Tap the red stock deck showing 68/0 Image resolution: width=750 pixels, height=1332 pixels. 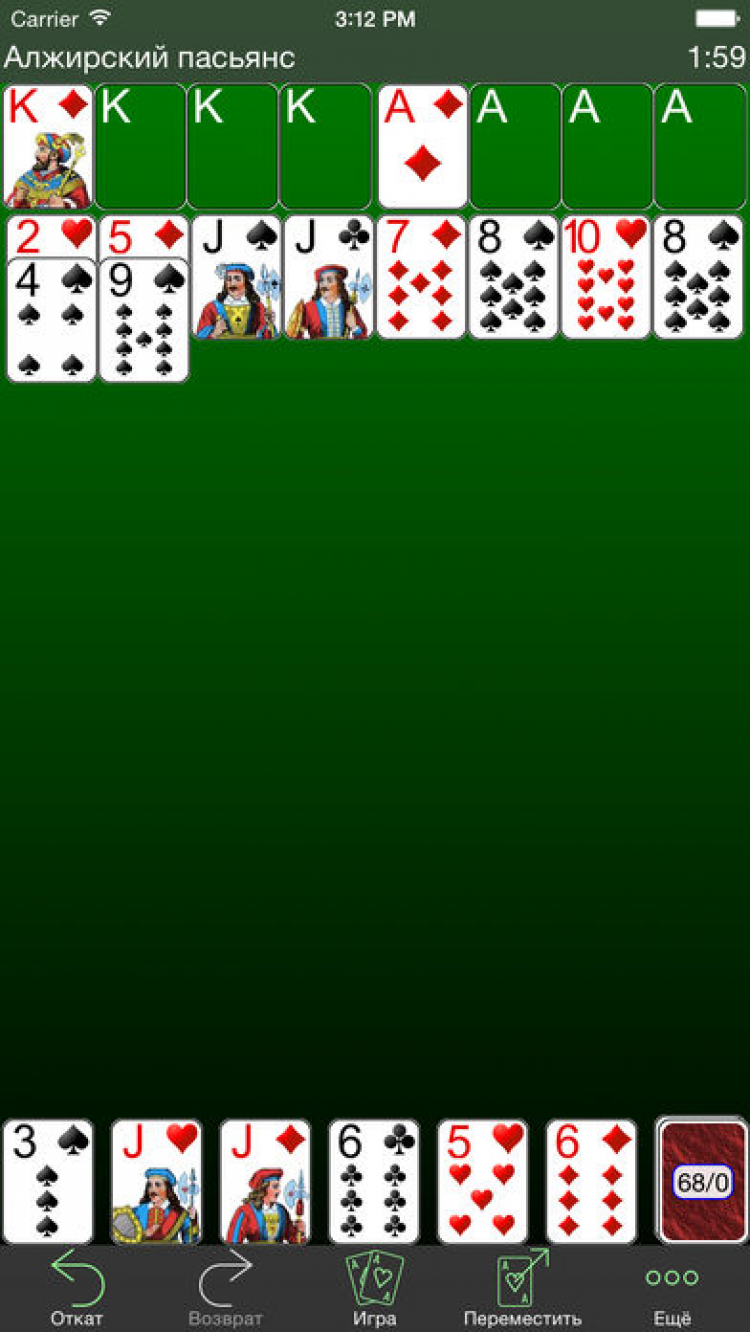pyautogui.click(x=703, y=1181)
